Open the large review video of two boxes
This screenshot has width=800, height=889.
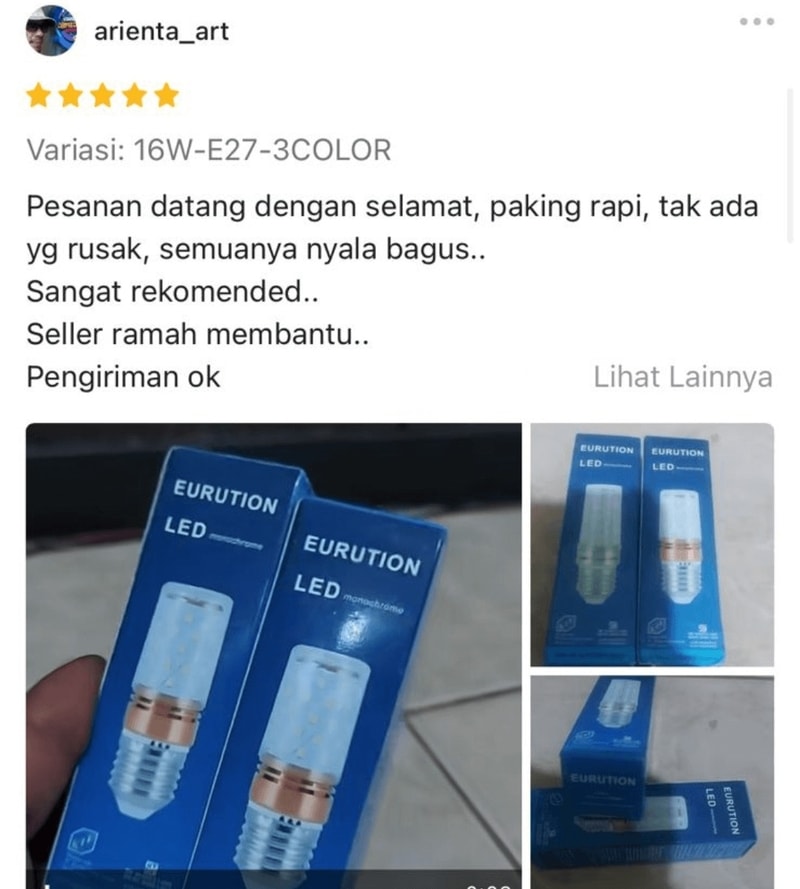tap(273, 653)
